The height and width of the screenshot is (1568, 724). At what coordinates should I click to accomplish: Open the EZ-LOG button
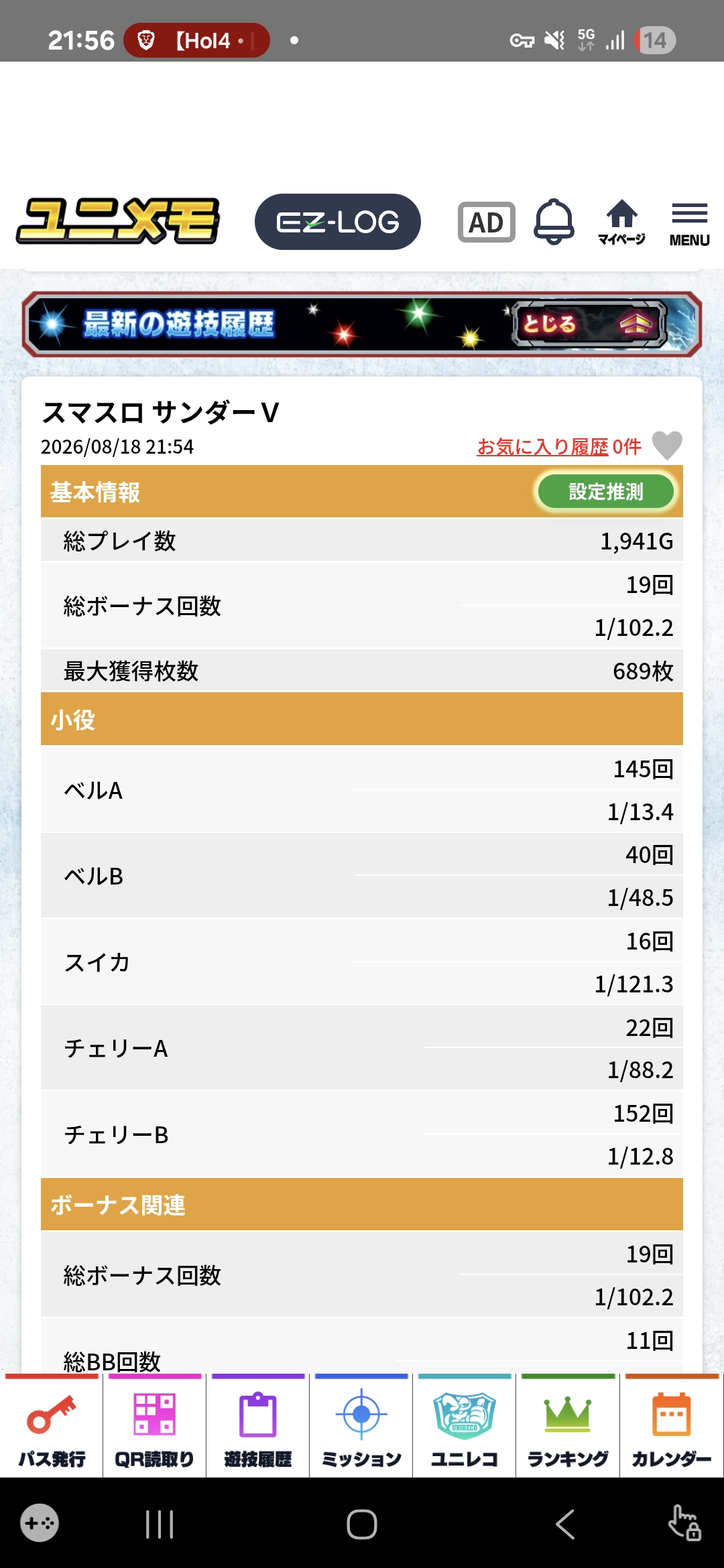(x=337, y=222)
